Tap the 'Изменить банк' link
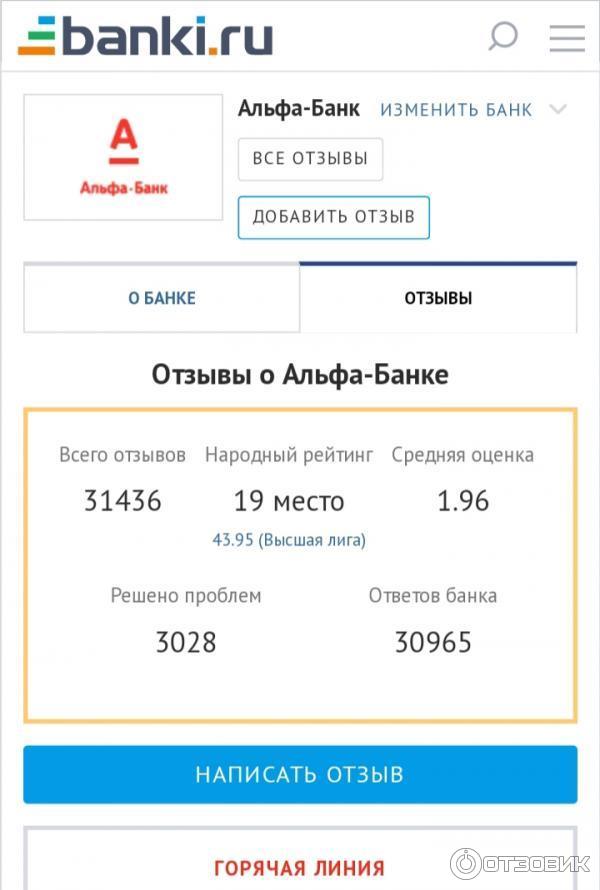The width and height of the screenshot is (600, 890). [456, 110]
